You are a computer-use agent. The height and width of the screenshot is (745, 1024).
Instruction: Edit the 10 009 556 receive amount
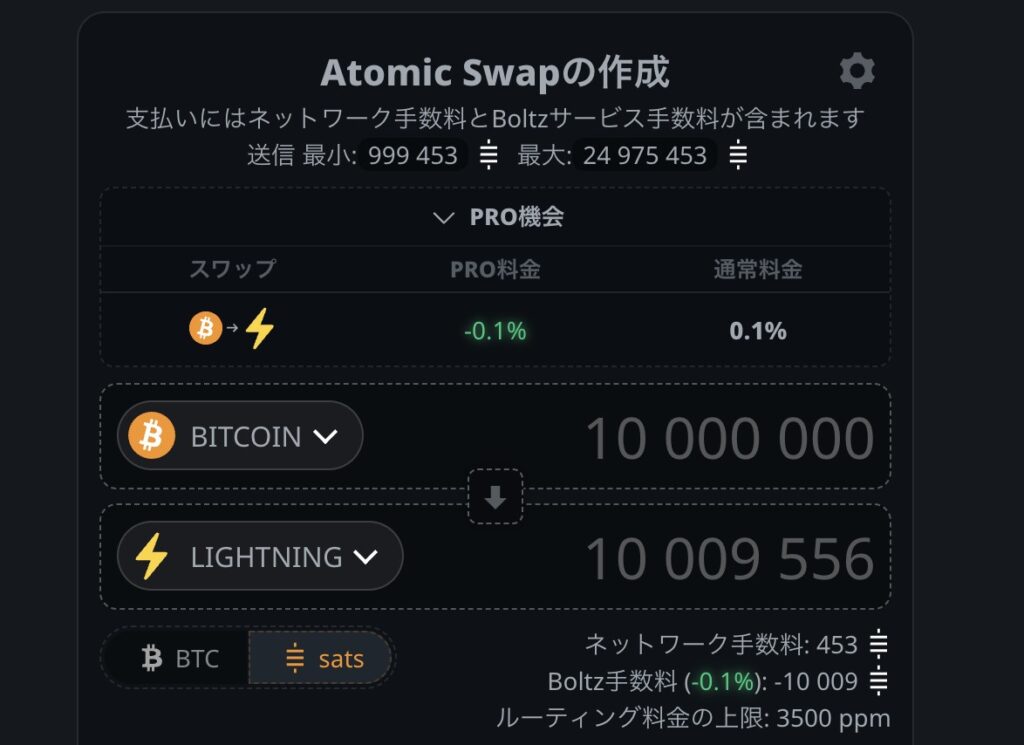point(728,558)
